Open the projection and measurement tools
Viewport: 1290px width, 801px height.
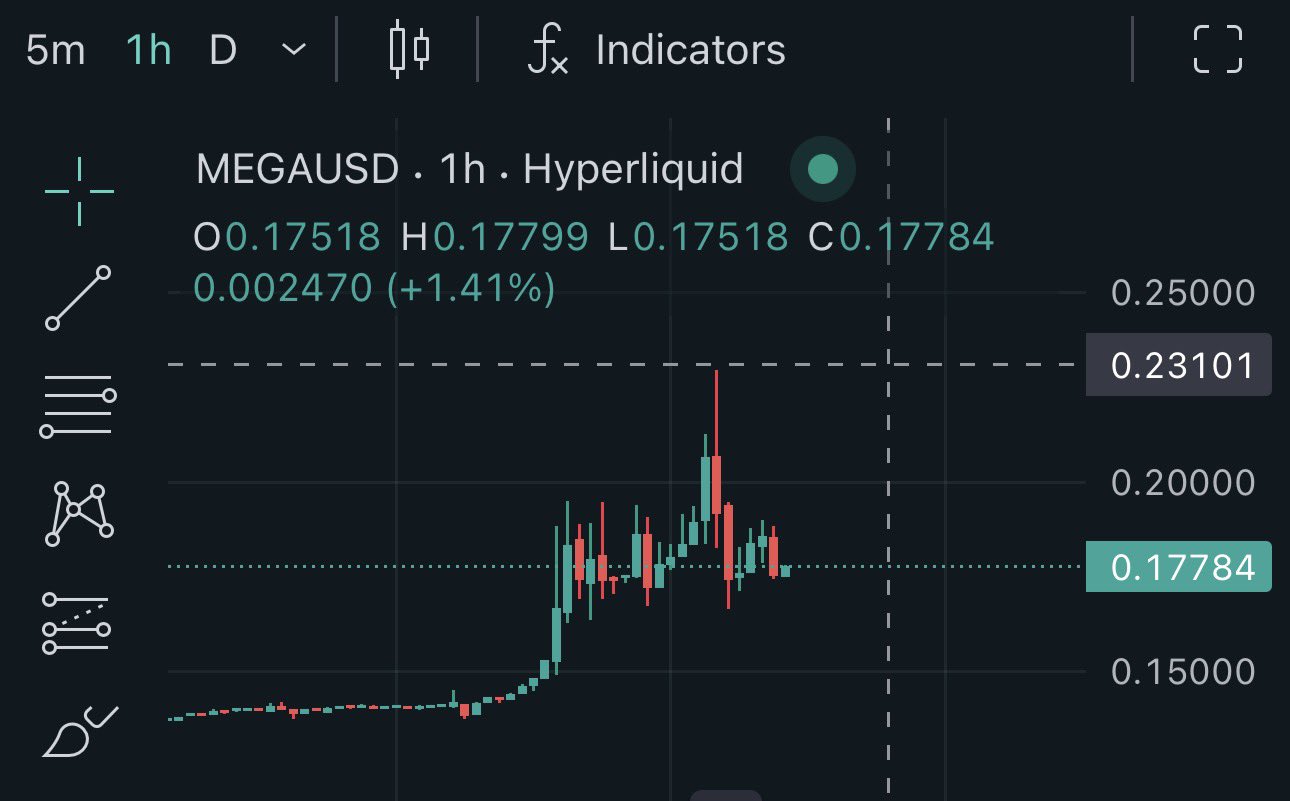[x=78, y=623]
